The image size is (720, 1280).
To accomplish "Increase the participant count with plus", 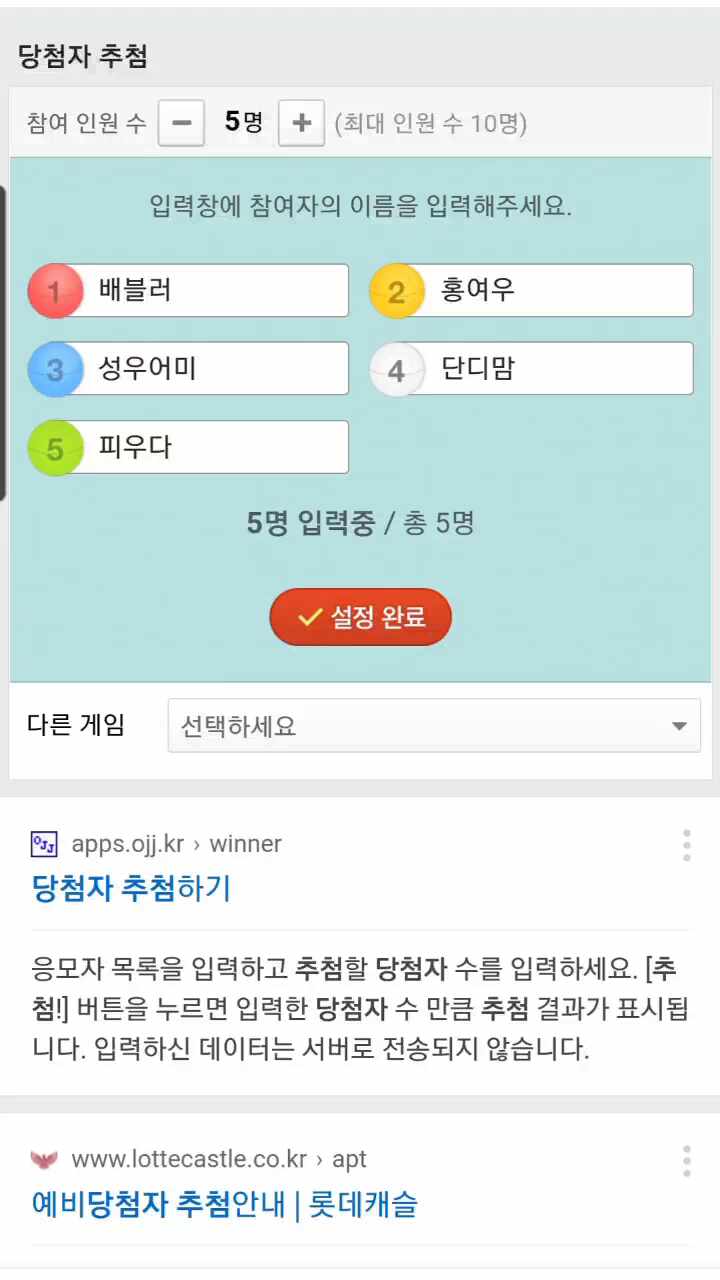I will tap(301, 123).
